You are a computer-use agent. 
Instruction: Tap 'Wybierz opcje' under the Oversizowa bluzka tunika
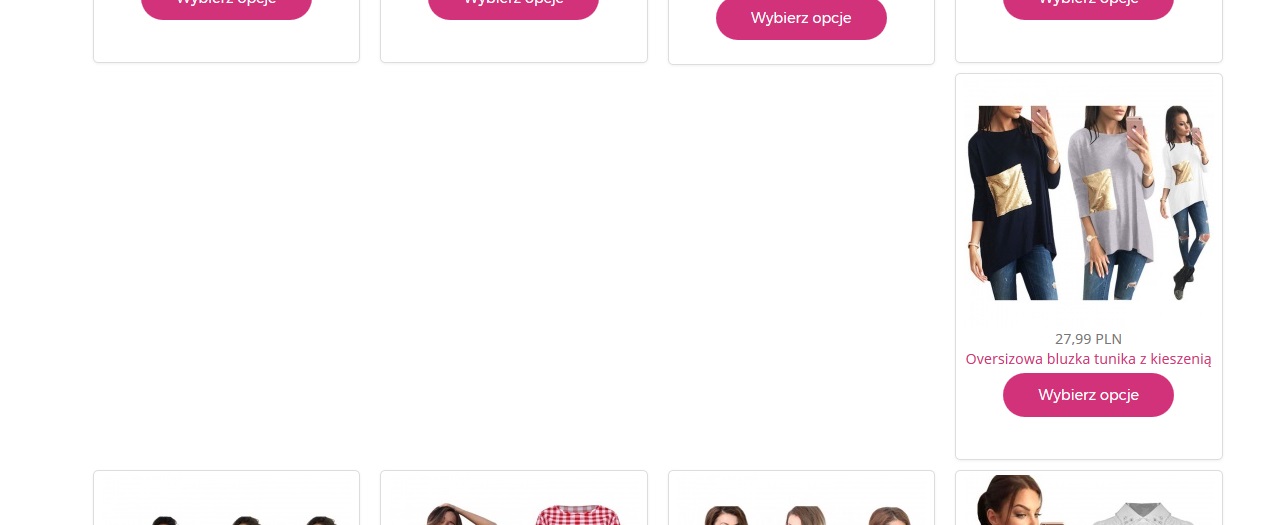pyautogui.click(x=1088, y=395)
